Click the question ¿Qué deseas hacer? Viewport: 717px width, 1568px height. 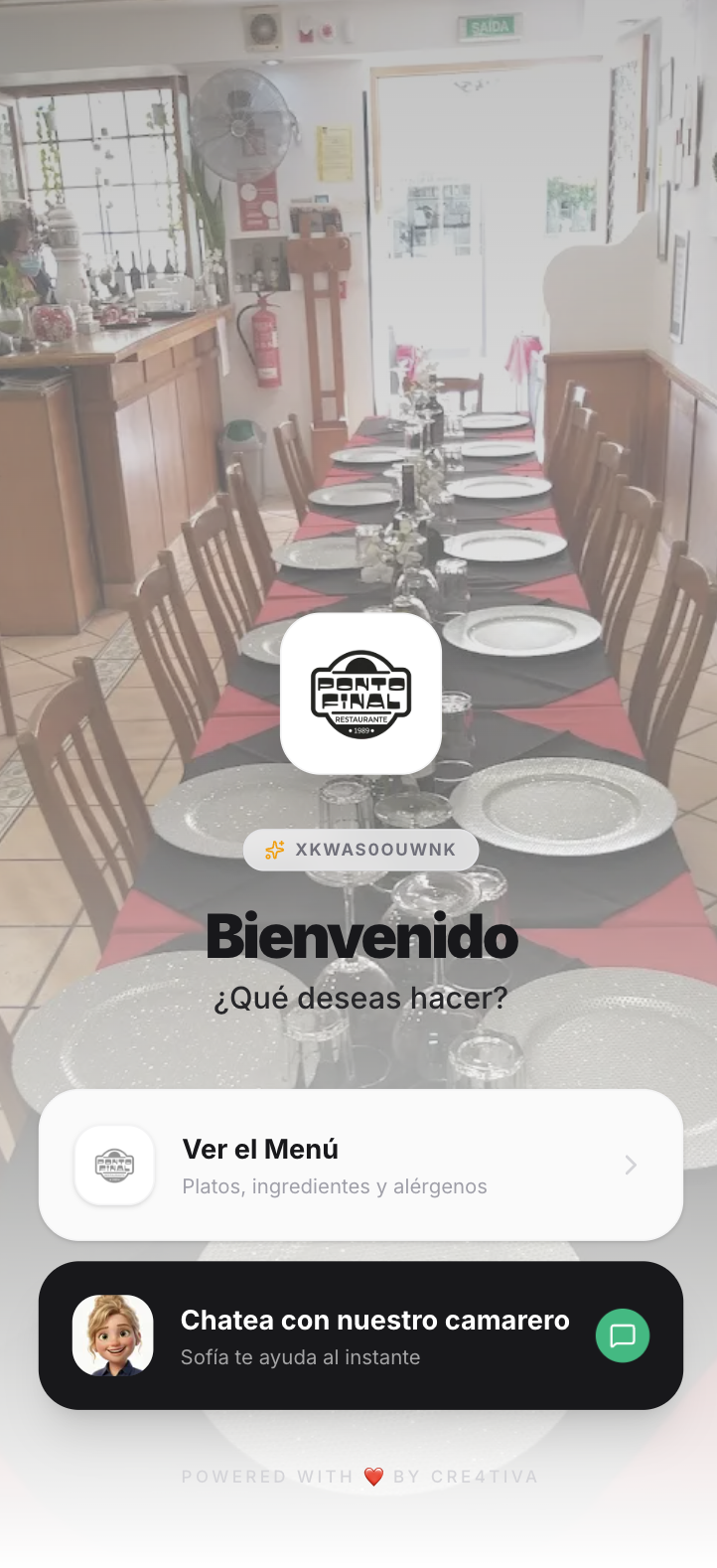coord(360,998)
